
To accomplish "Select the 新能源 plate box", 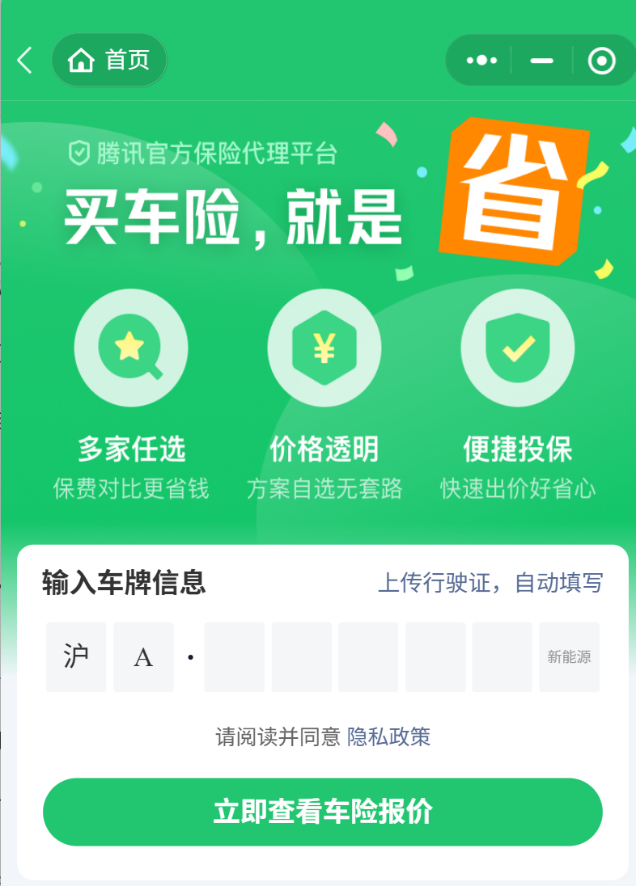I will point(569,657).
